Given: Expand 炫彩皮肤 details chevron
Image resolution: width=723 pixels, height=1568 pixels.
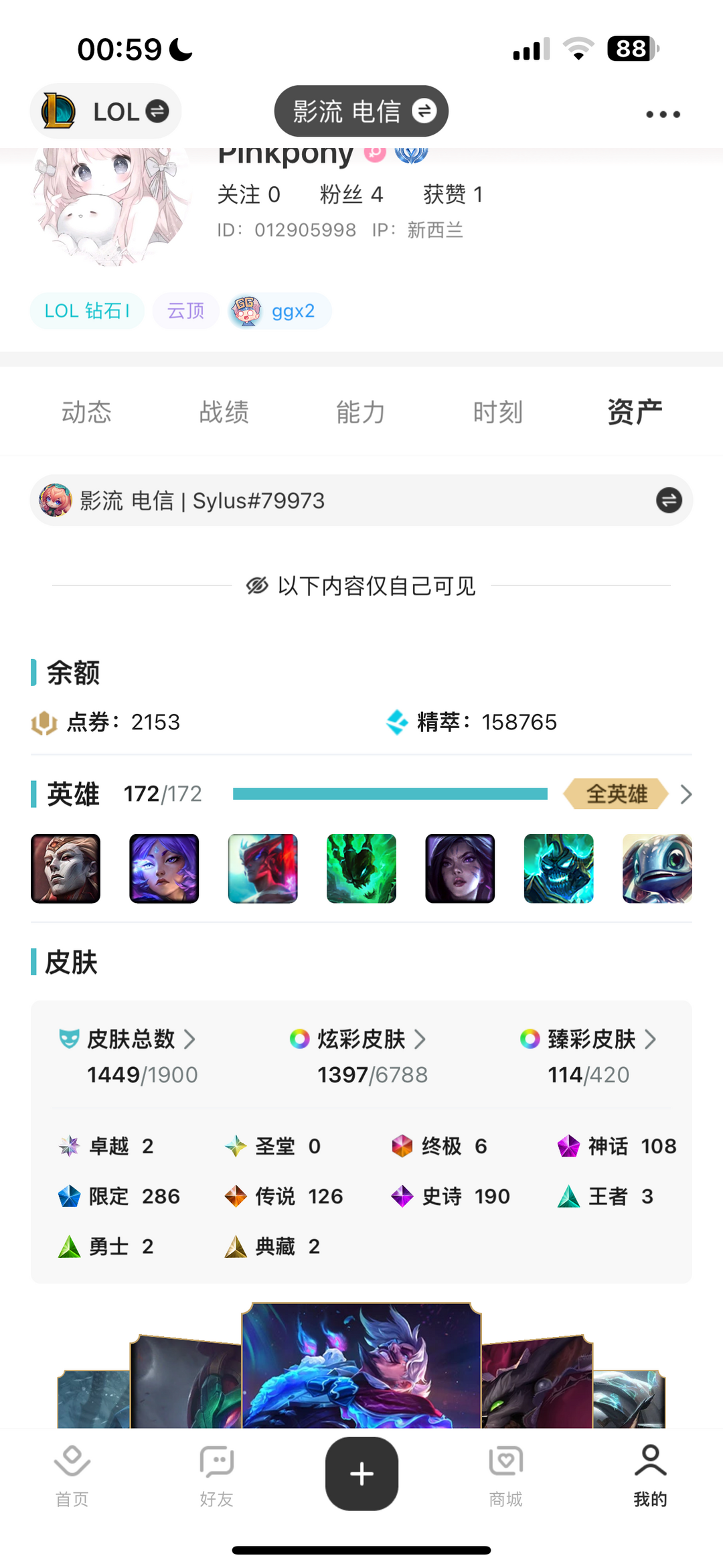Looking at the screenshot, I should 420,1040.
